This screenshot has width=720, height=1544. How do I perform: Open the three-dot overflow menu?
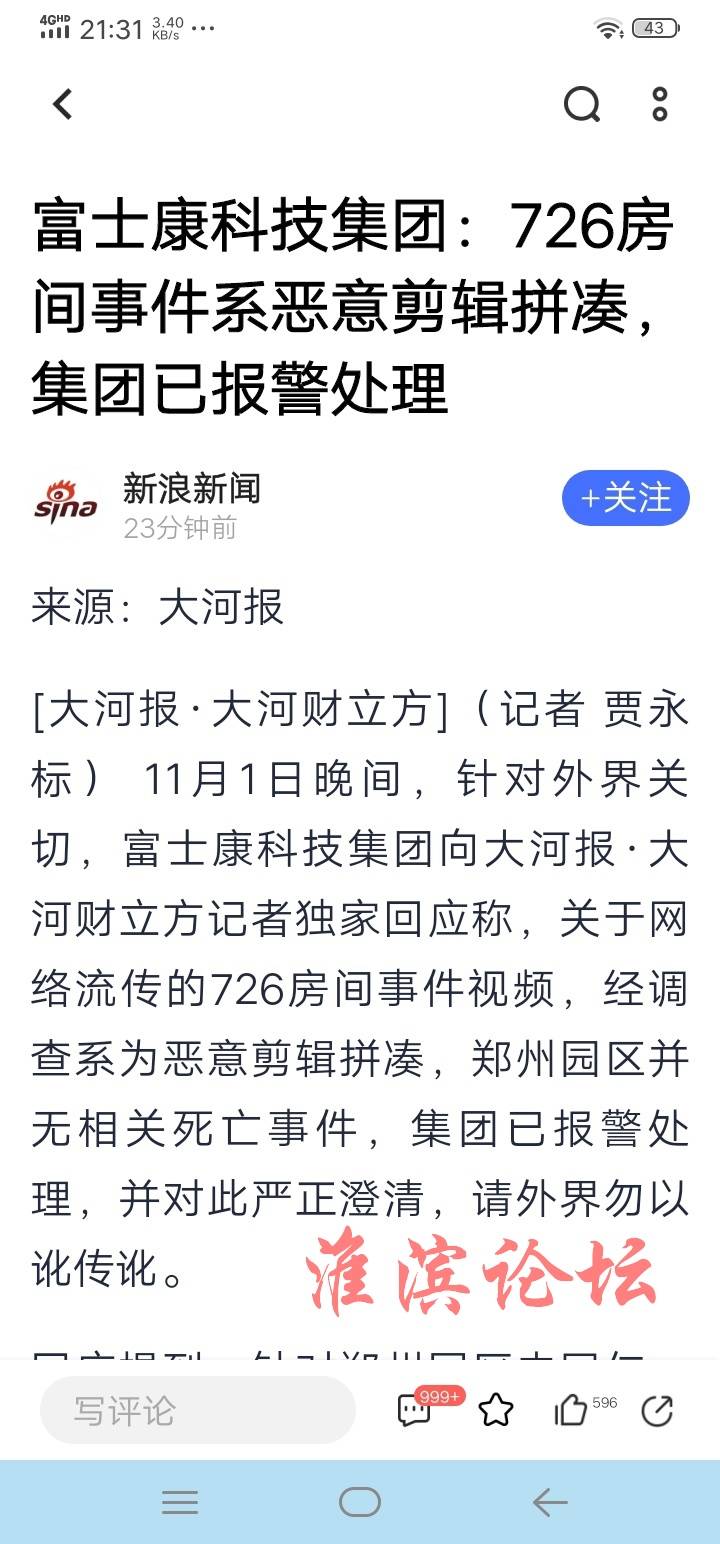pos(659,104)
